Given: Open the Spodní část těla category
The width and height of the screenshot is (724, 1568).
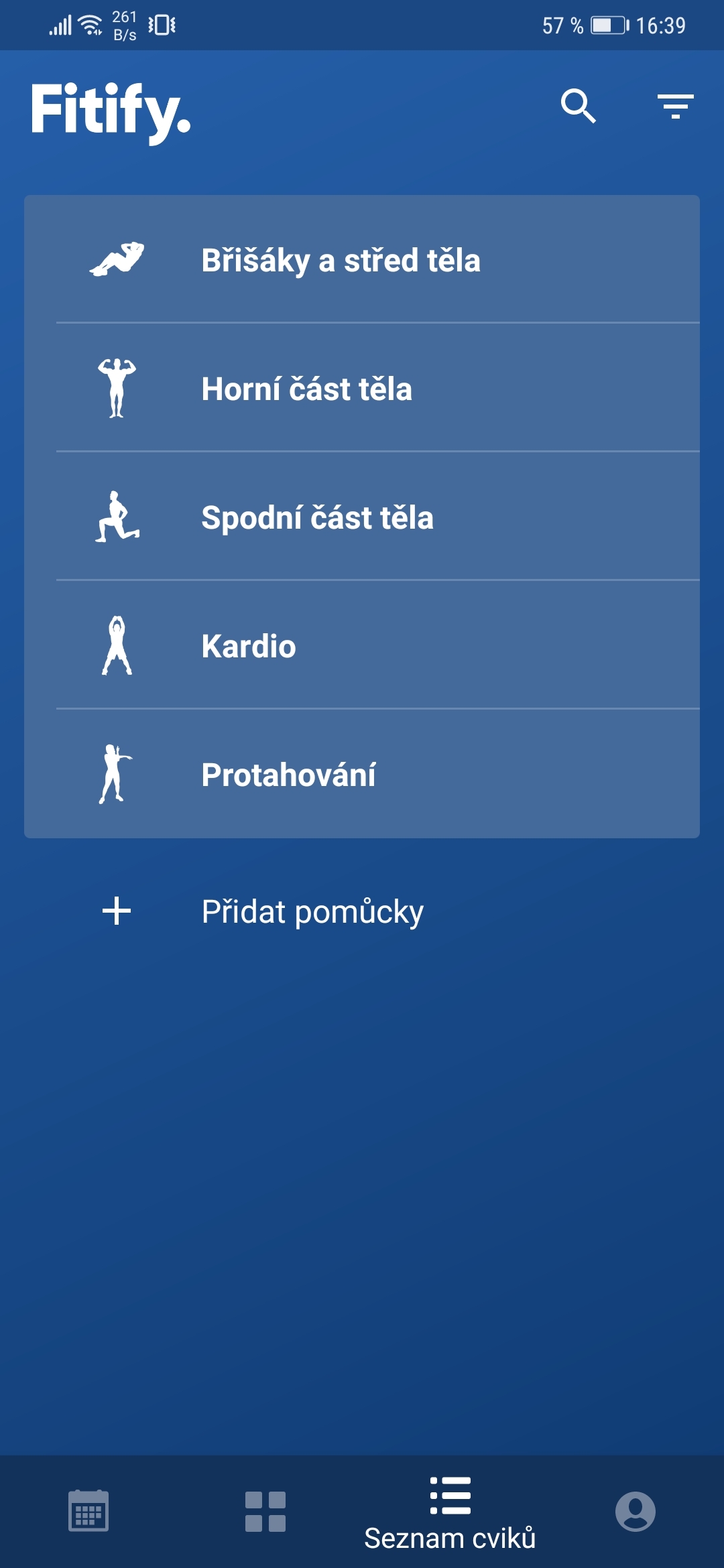Looking at the screenshot, I should (362, 517).
